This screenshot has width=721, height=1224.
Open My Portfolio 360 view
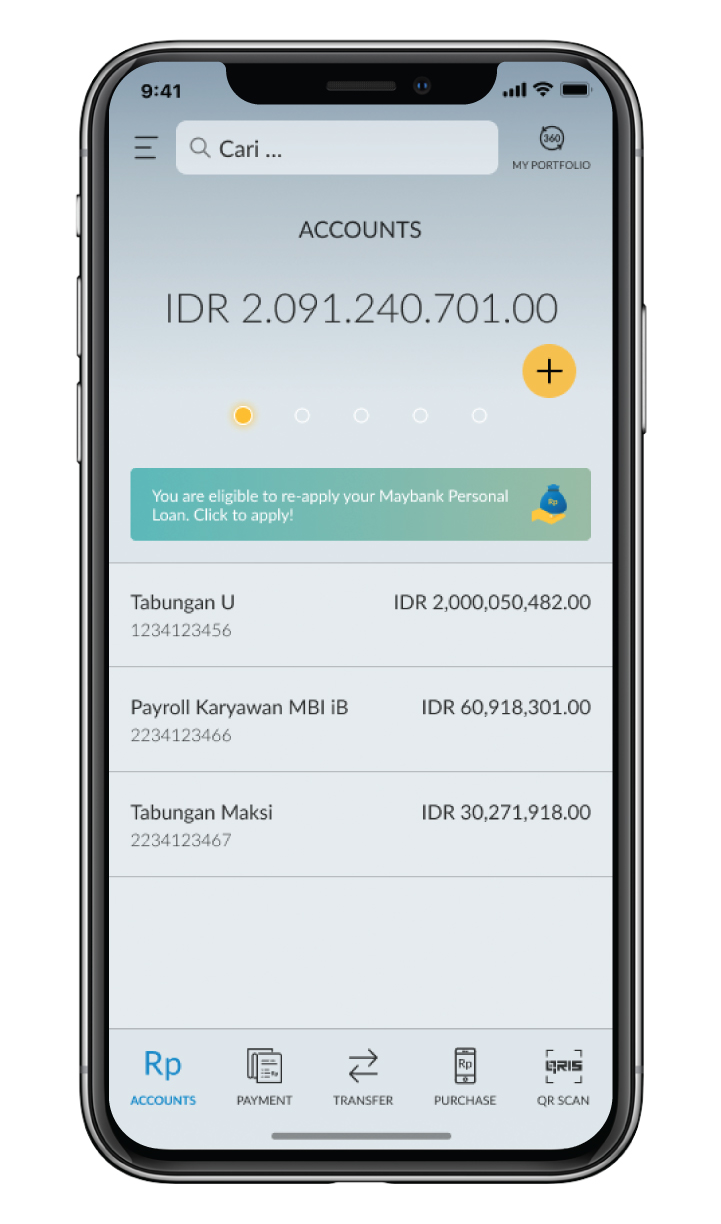[x=551, y=148]
